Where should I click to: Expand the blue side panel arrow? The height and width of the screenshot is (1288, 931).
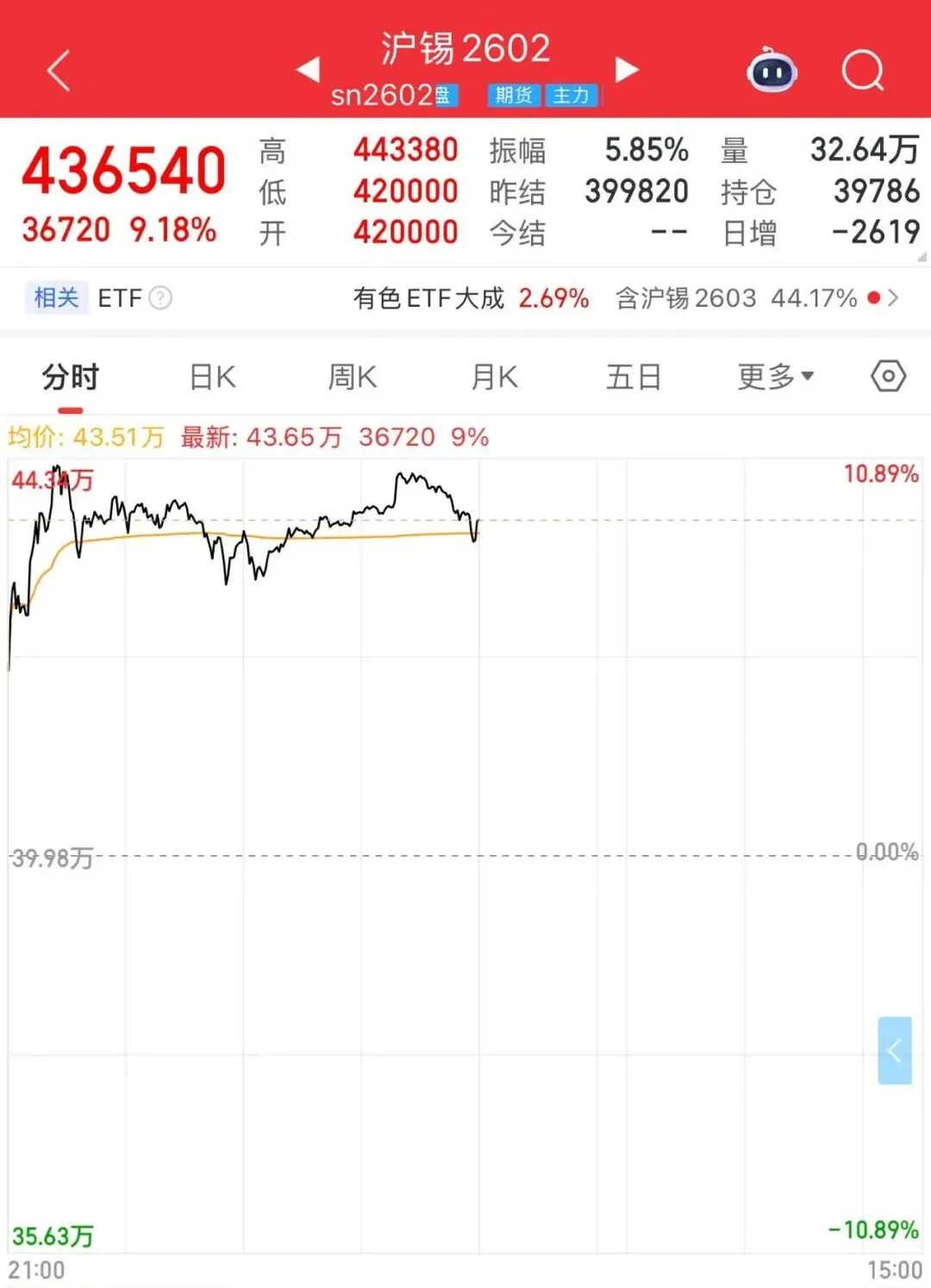pos(895,1050)
